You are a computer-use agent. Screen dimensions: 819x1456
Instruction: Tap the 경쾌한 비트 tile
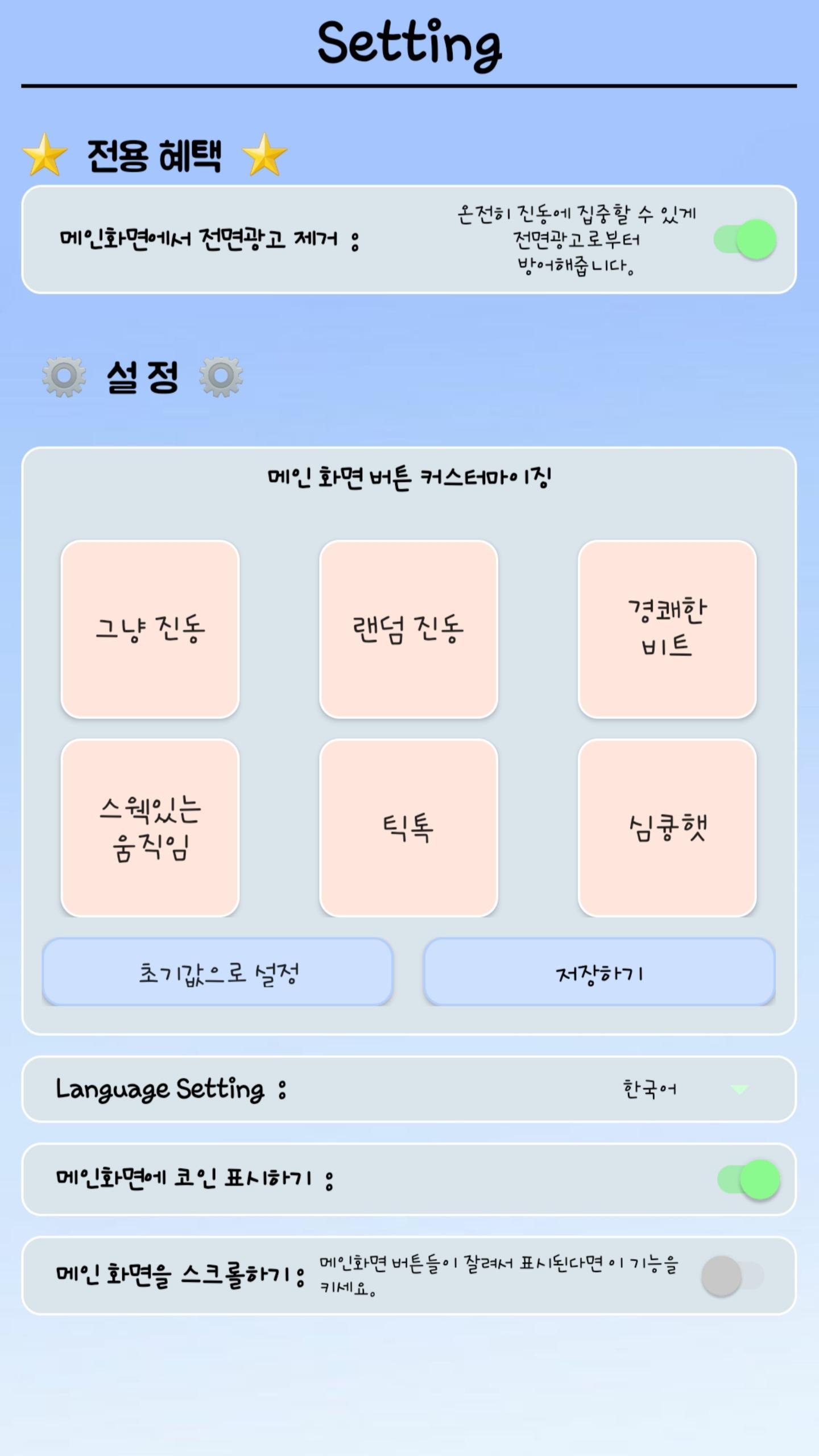pos(667,629)
